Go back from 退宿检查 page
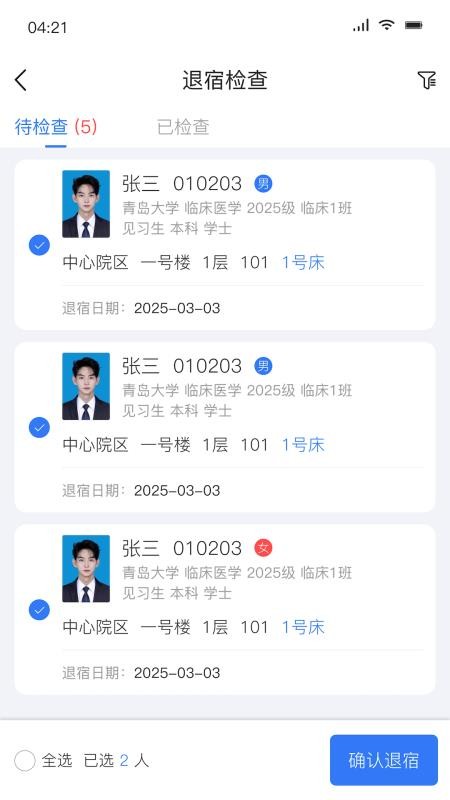450x800 pixels. [21, 81]
